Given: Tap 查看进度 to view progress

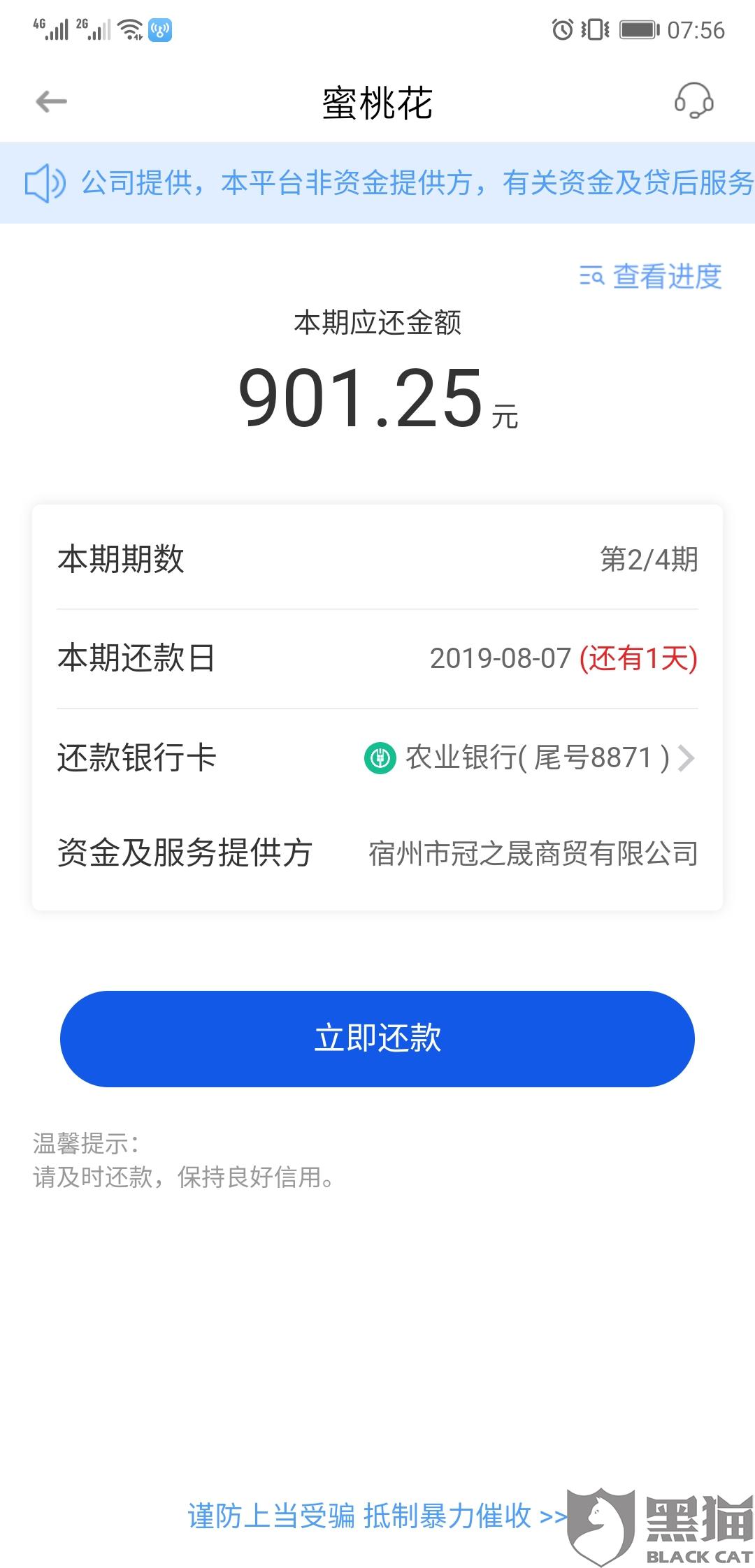Looking at the screenshot, I should click(650, 277).
